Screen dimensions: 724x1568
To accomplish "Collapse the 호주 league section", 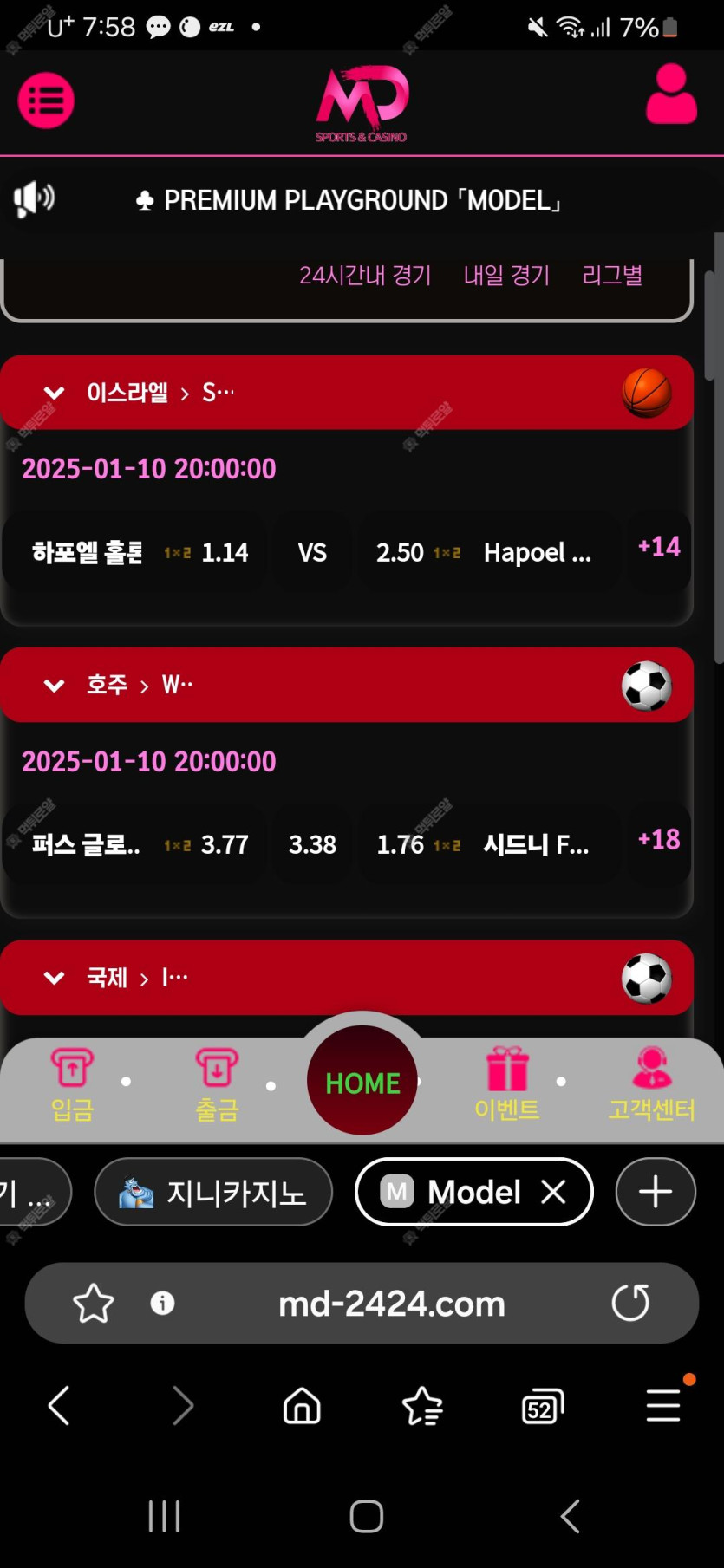I will (54, 686).
